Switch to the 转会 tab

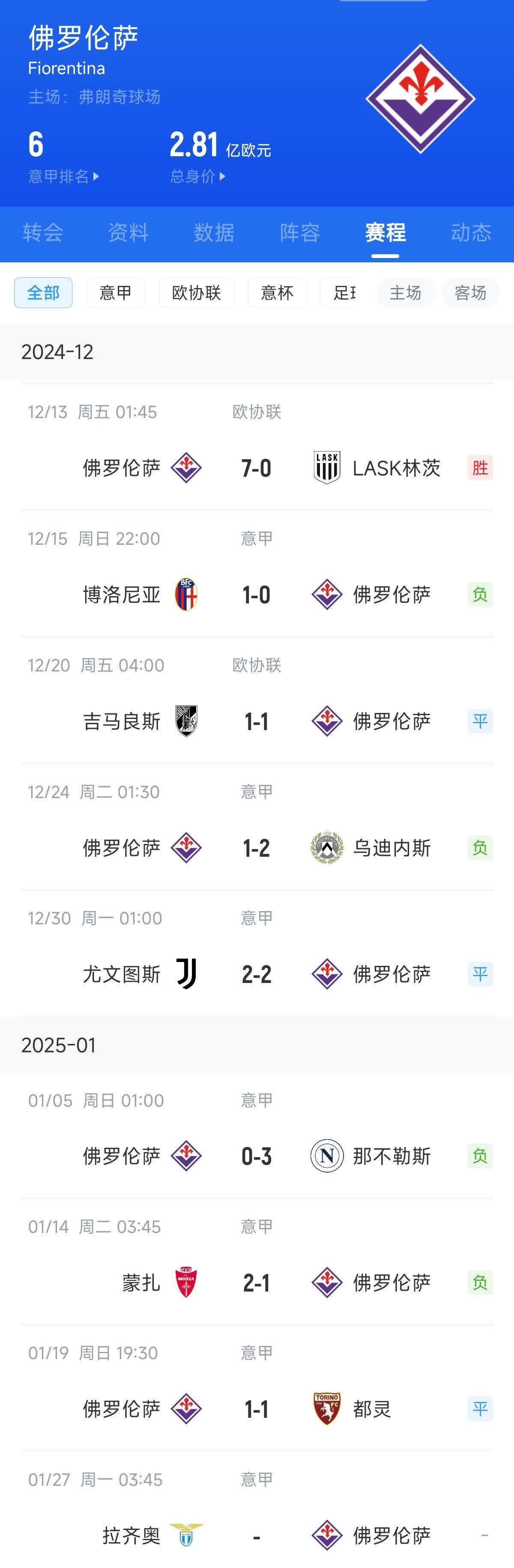(43, 232)
